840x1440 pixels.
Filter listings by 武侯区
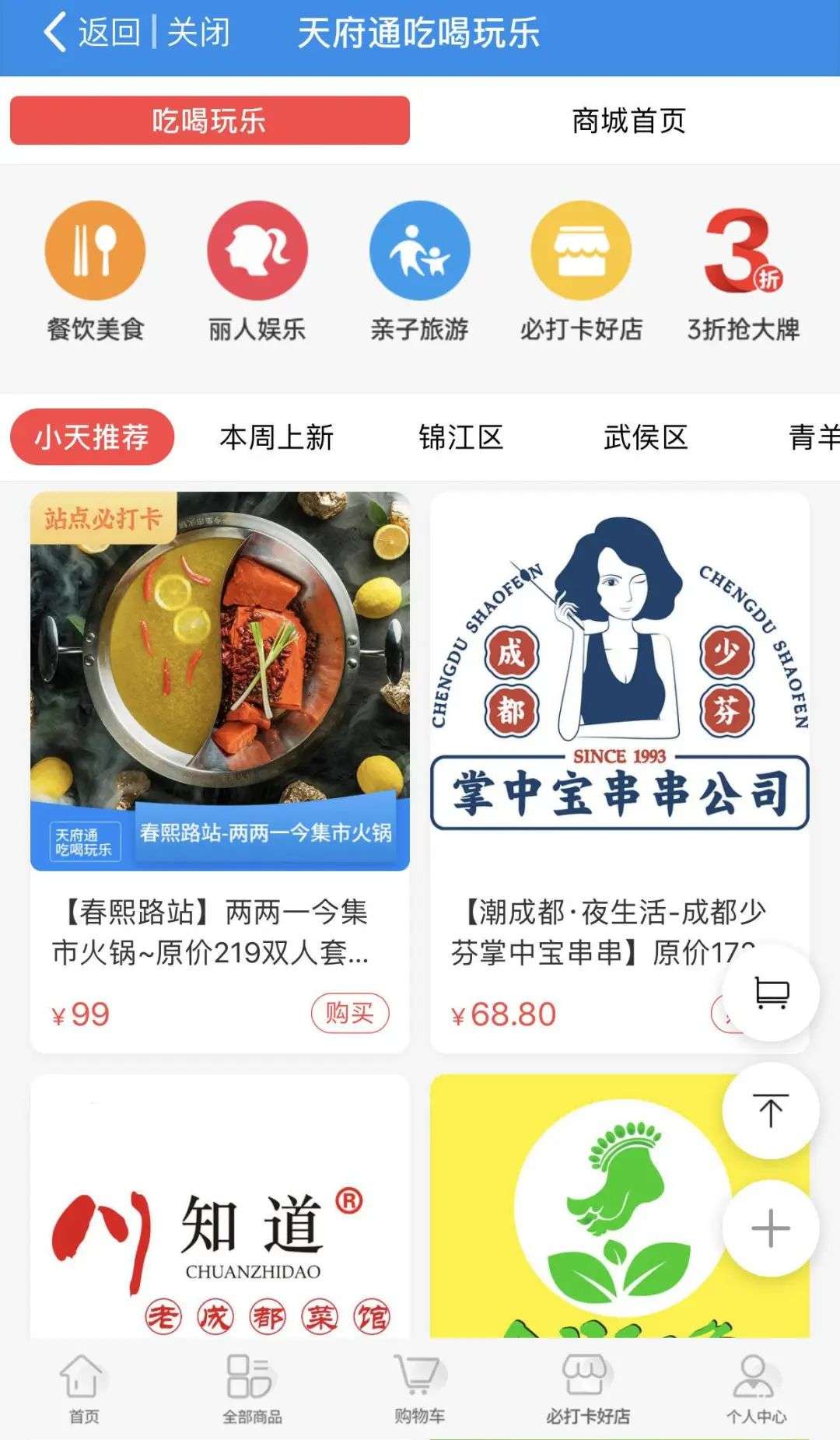646,437
